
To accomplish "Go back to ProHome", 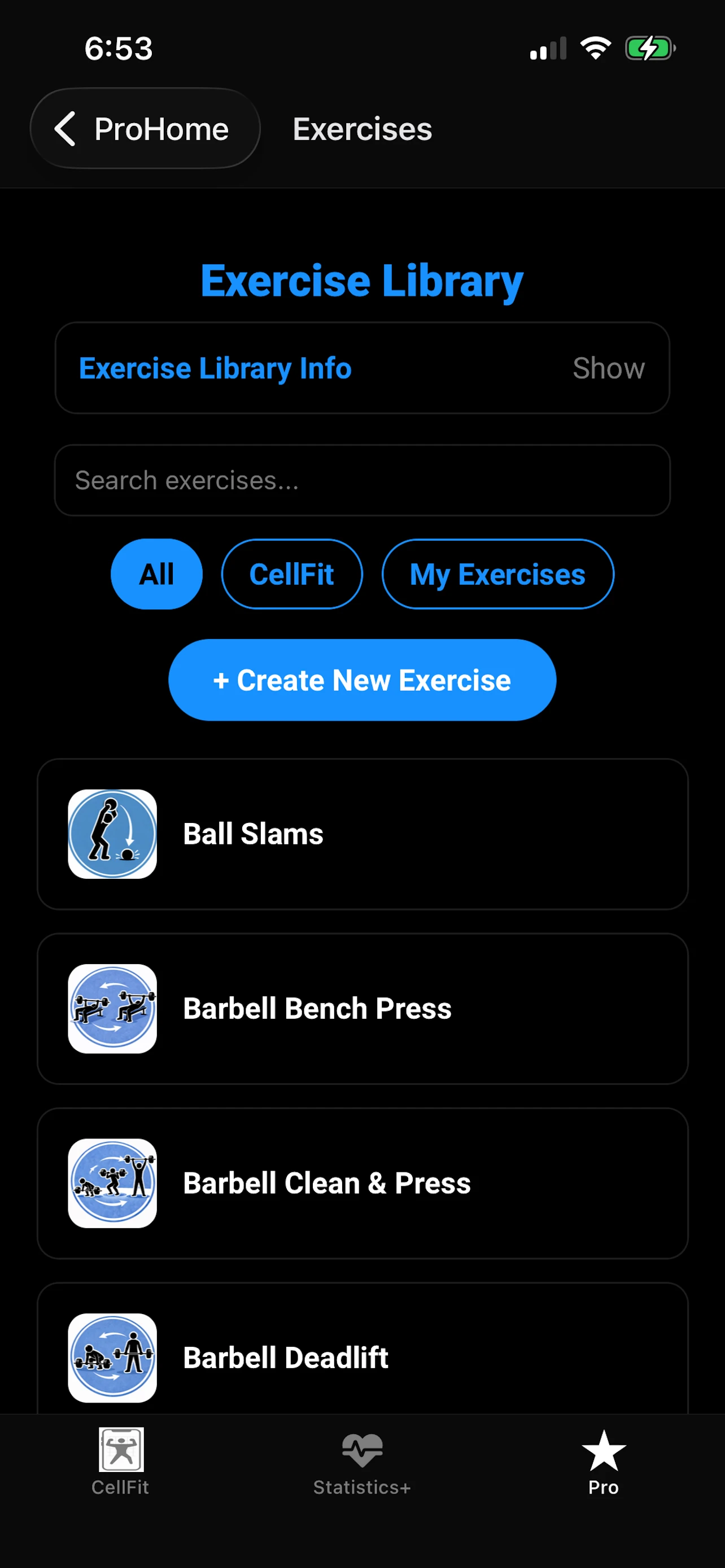I will (145, 129).
